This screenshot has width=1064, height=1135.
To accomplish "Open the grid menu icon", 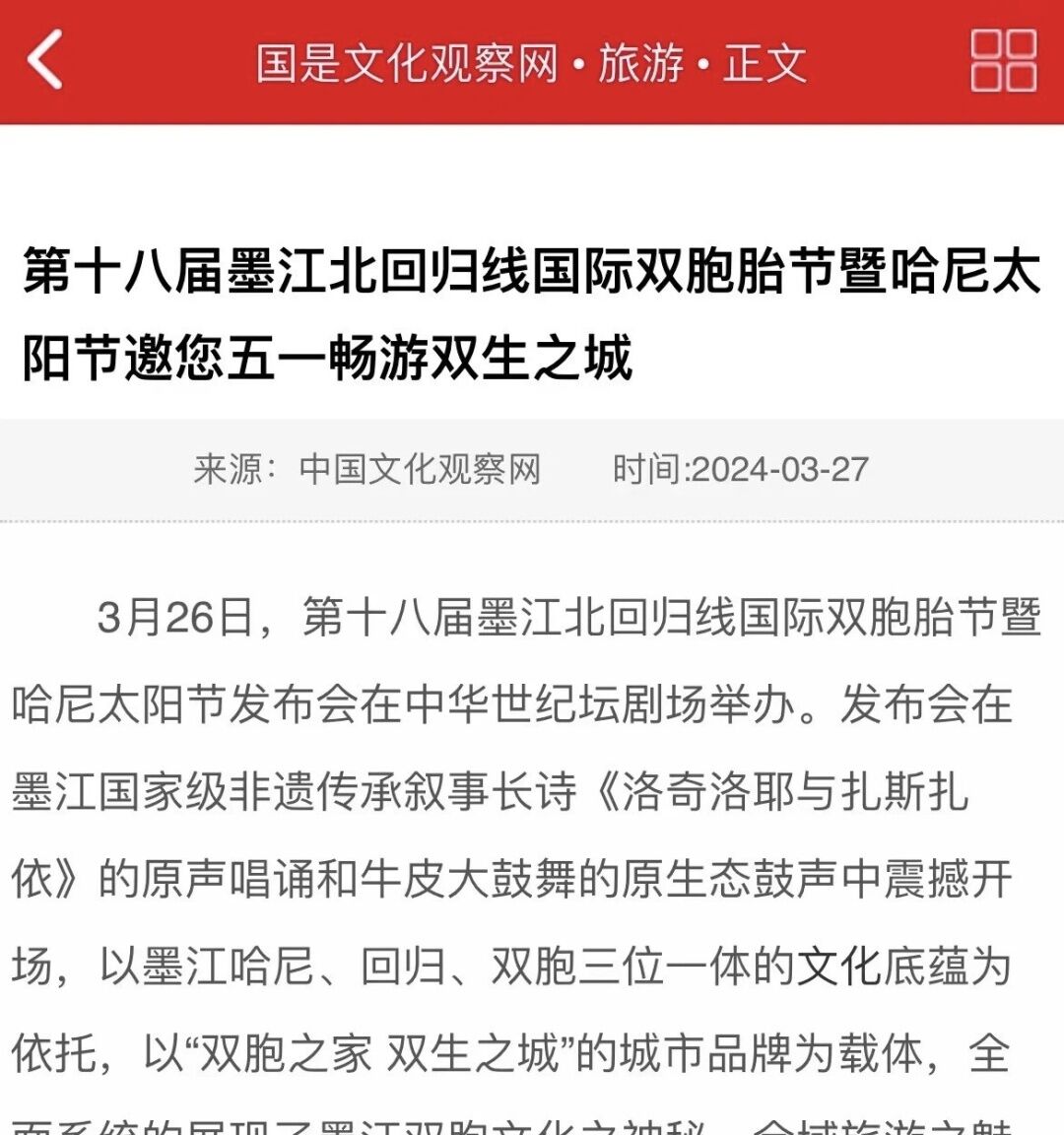I will point(1003,60).
